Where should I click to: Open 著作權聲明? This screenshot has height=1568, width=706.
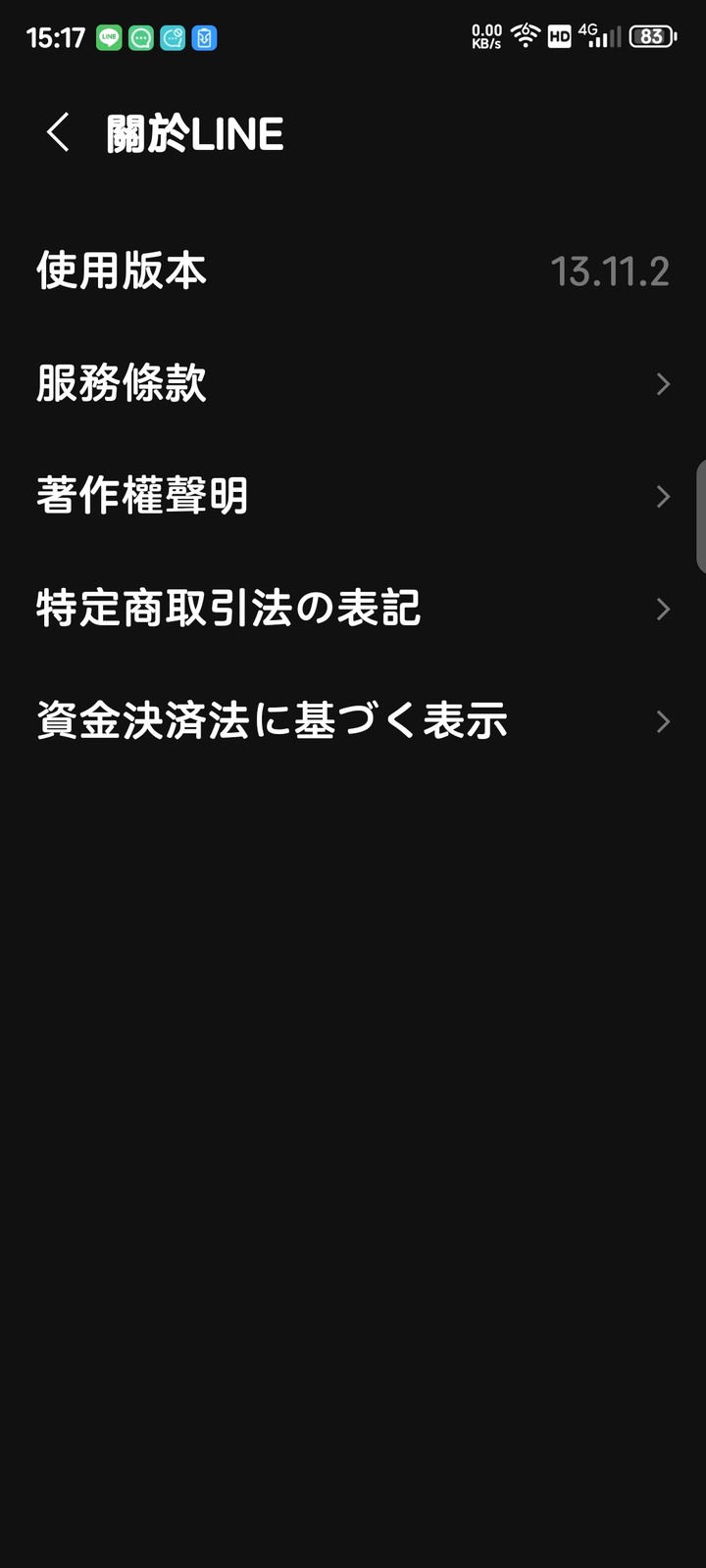click(x=353, y=496)
